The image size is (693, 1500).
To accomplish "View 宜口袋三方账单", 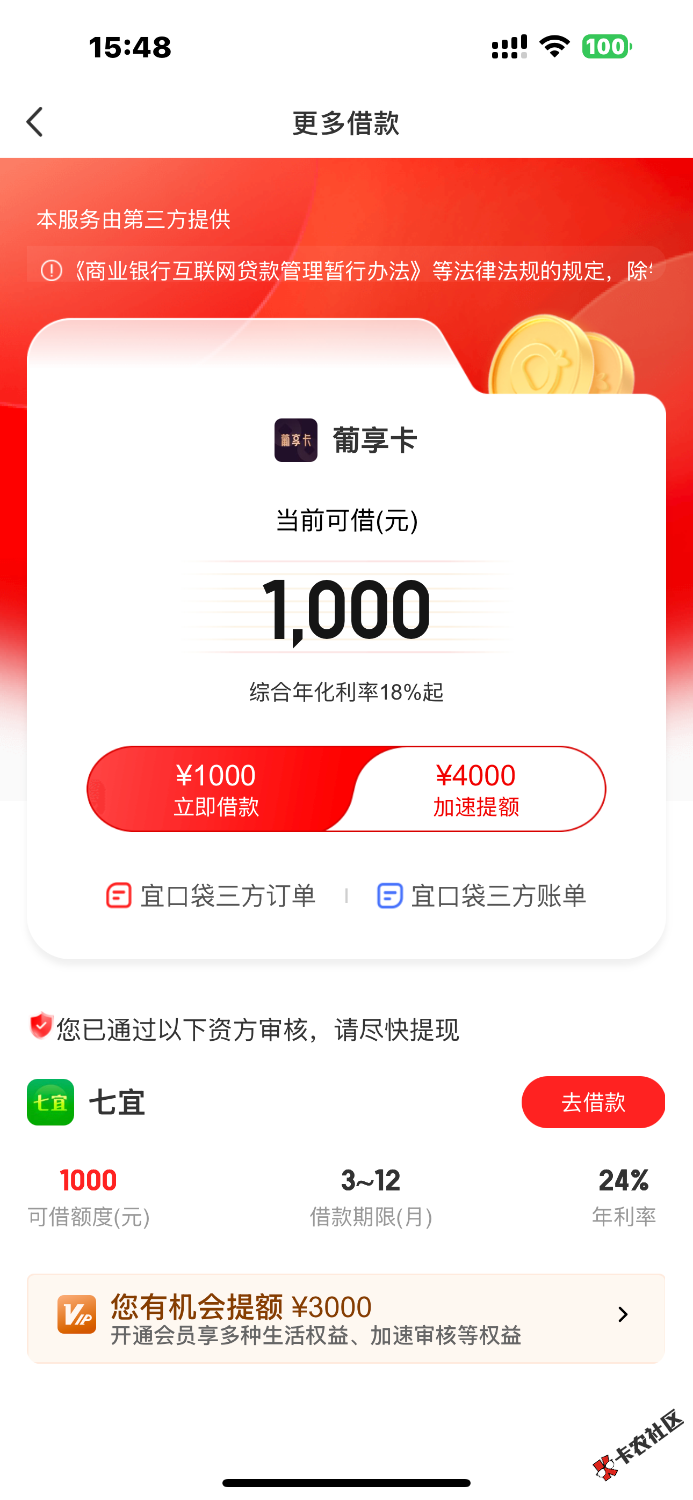I will pyautogui.click(x=481, y=895).
